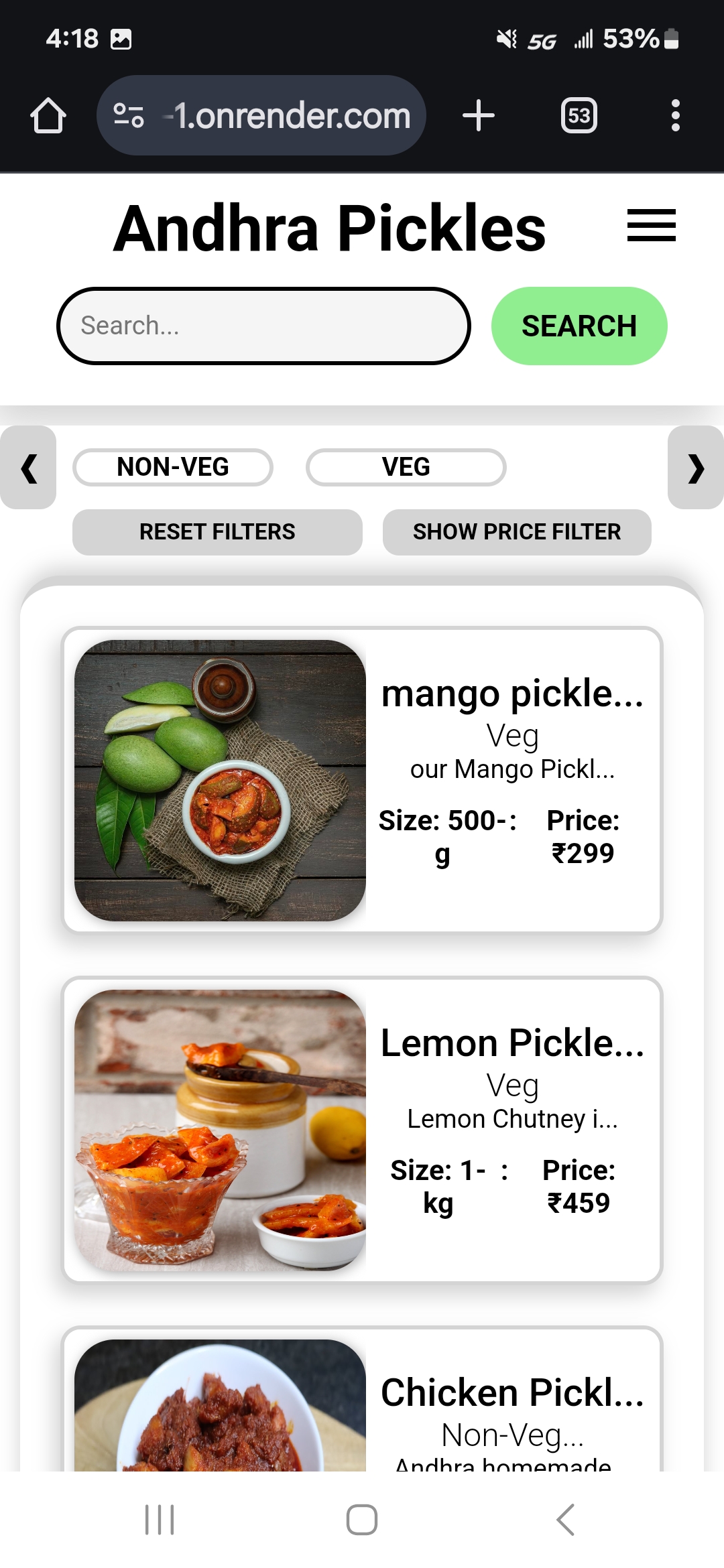View the 53 open tabs

(579, 116)
